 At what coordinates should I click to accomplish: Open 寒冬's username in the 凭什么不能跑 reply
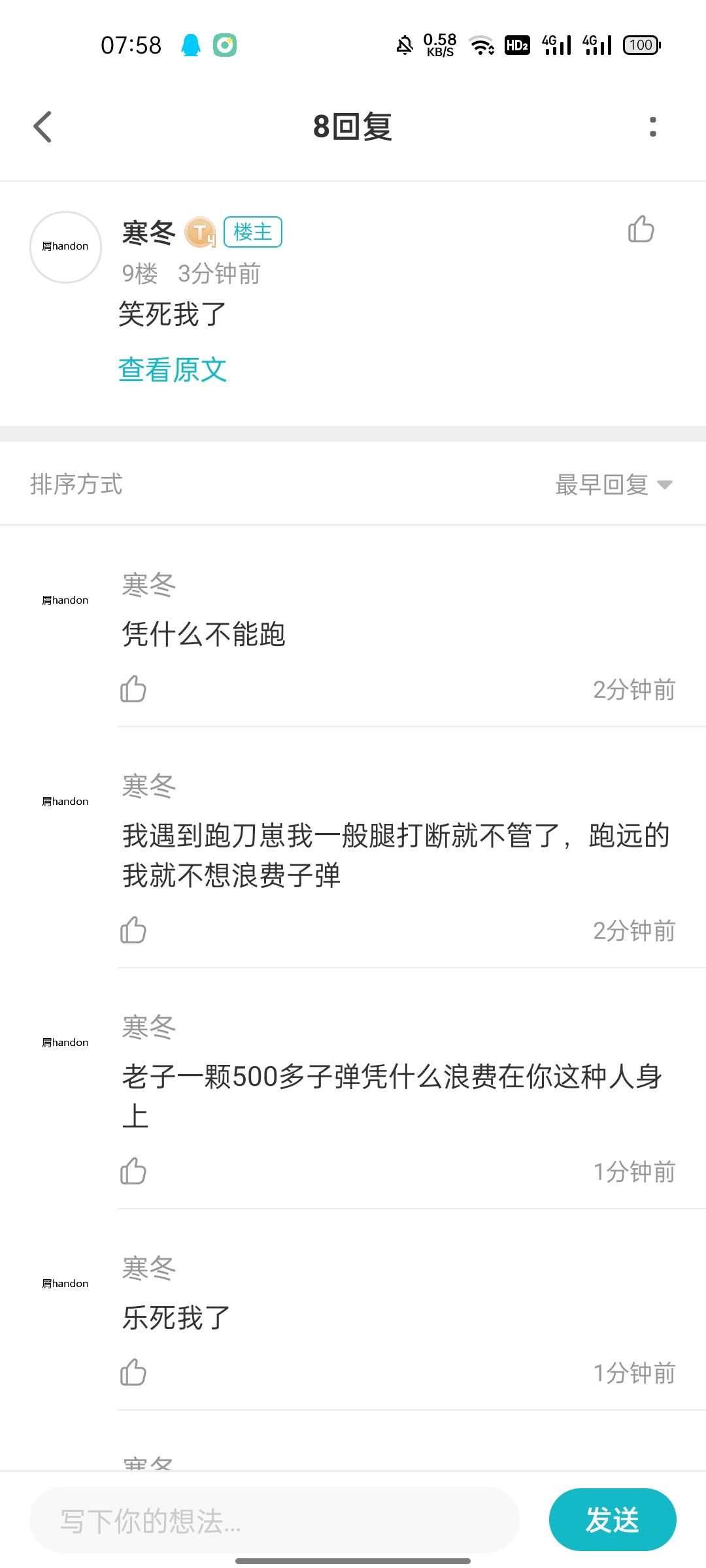[x=149, y=585]
